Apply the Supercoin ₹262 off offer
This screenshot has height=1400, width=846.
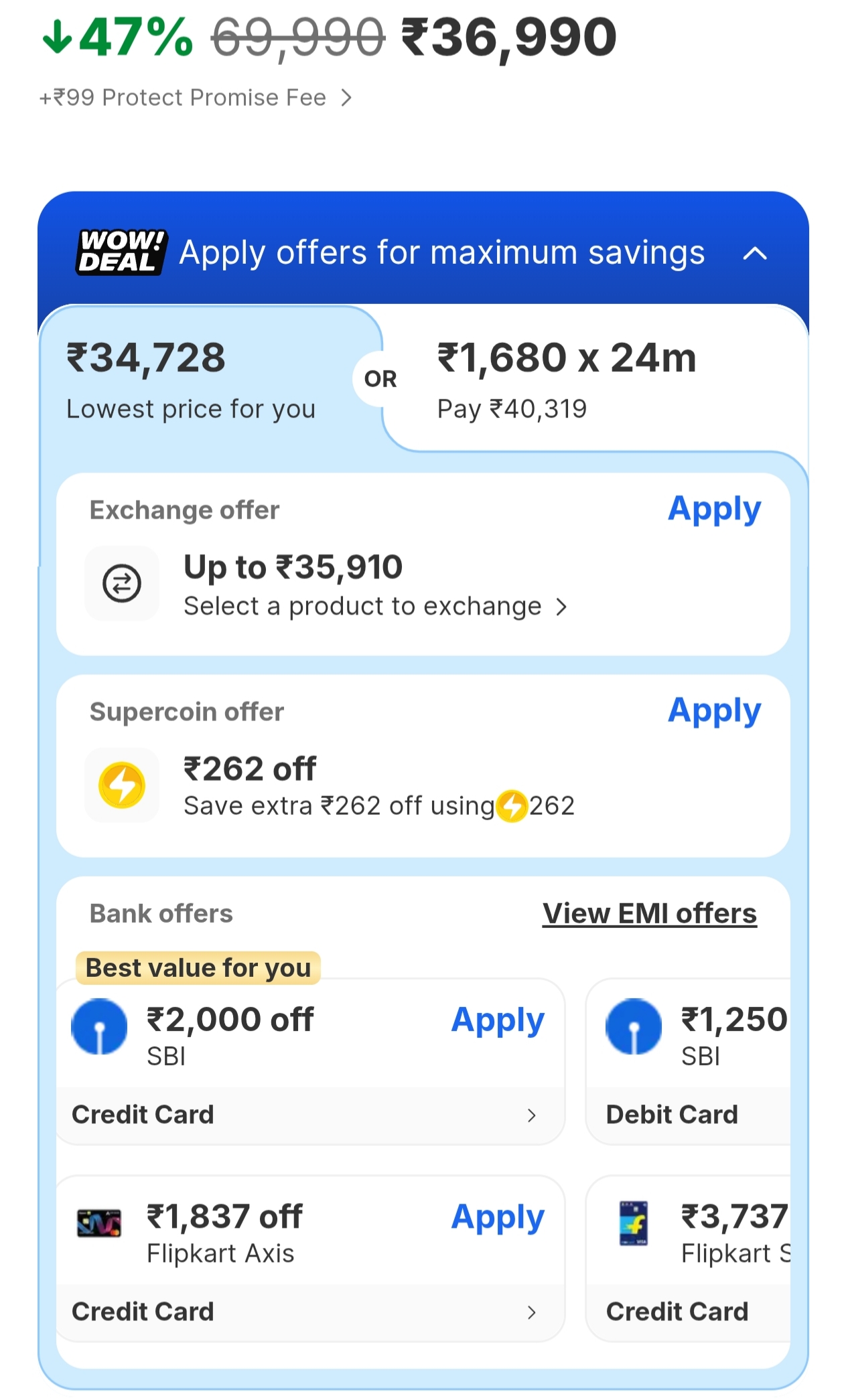coord(714,711)
